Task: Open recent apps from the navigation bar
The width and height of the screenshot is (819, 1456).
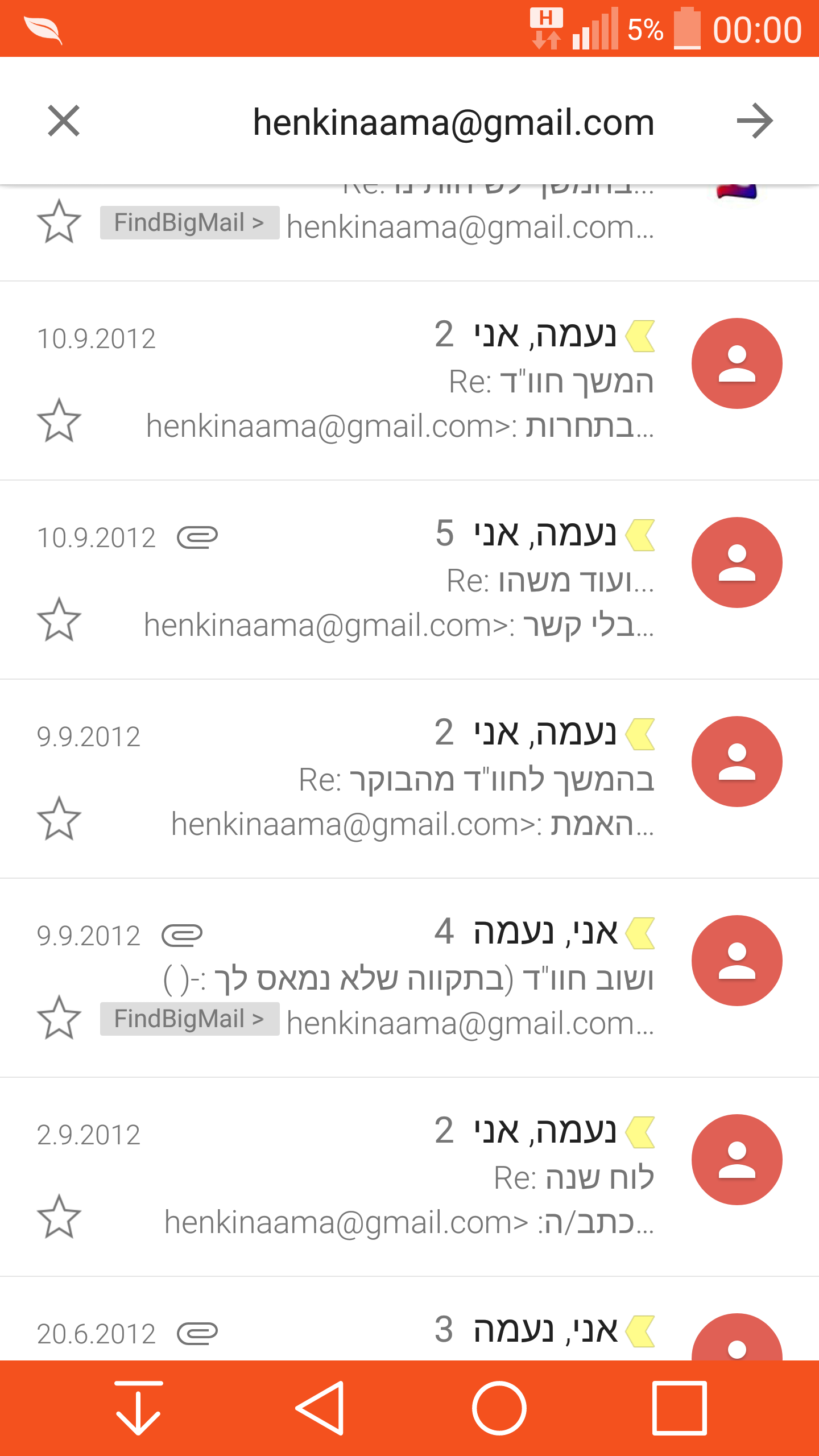Action: click(x=680, y=1408)
